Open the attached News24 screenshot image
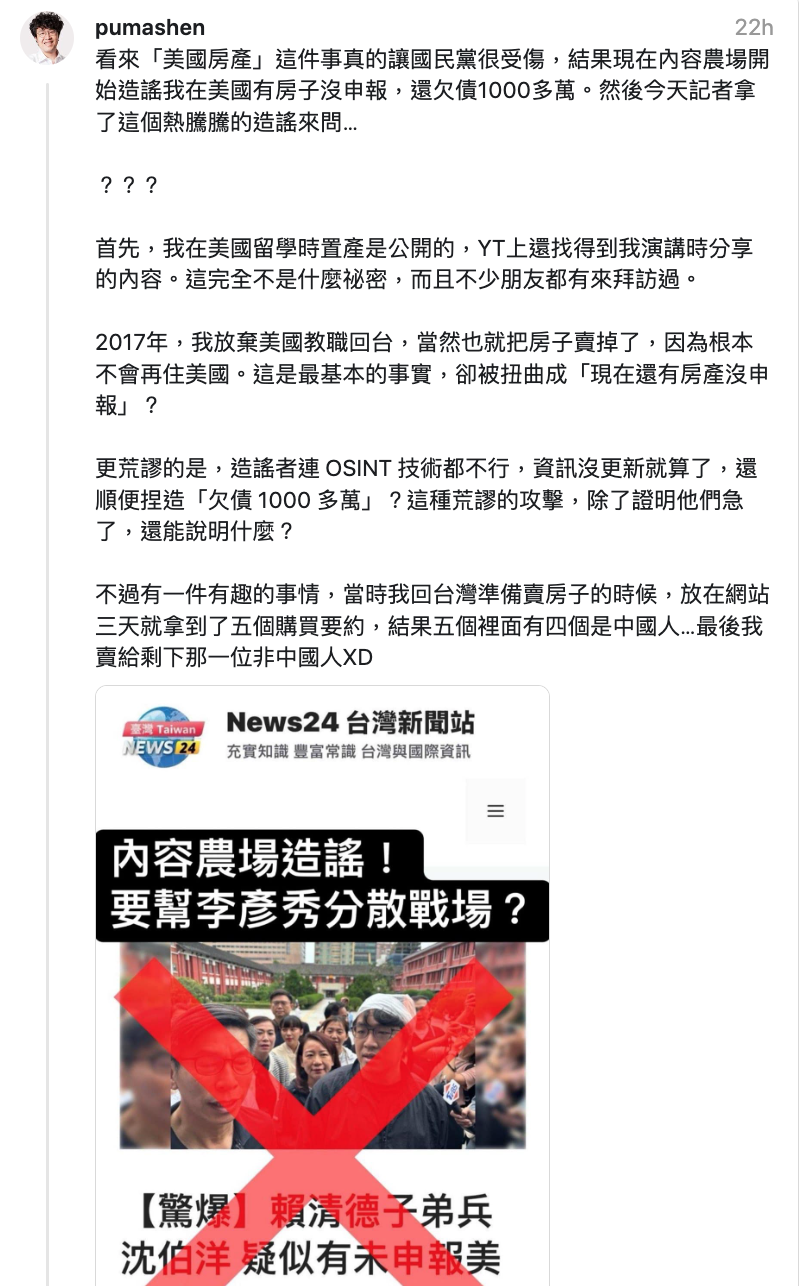 pos(322,985)
